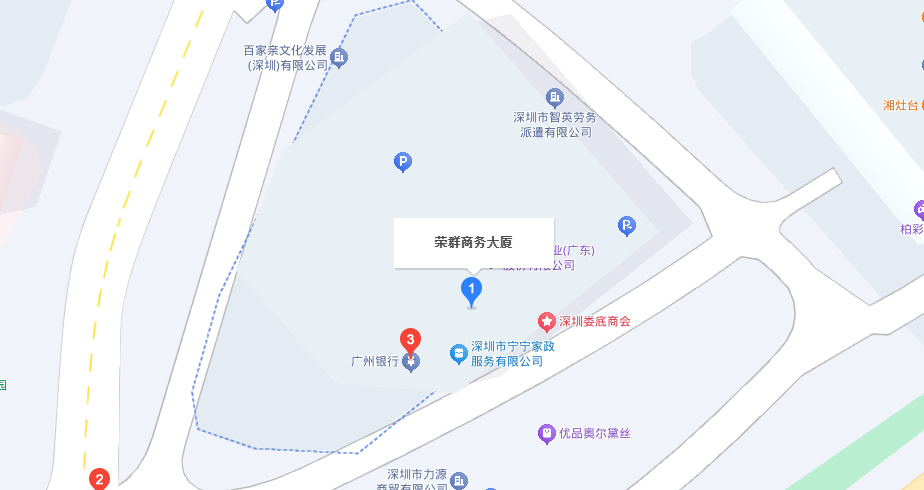This screenshot has height=490, width=924.
Task: Select the 优品奥尔黛丝 shop marker
Action: click(547, 433)
